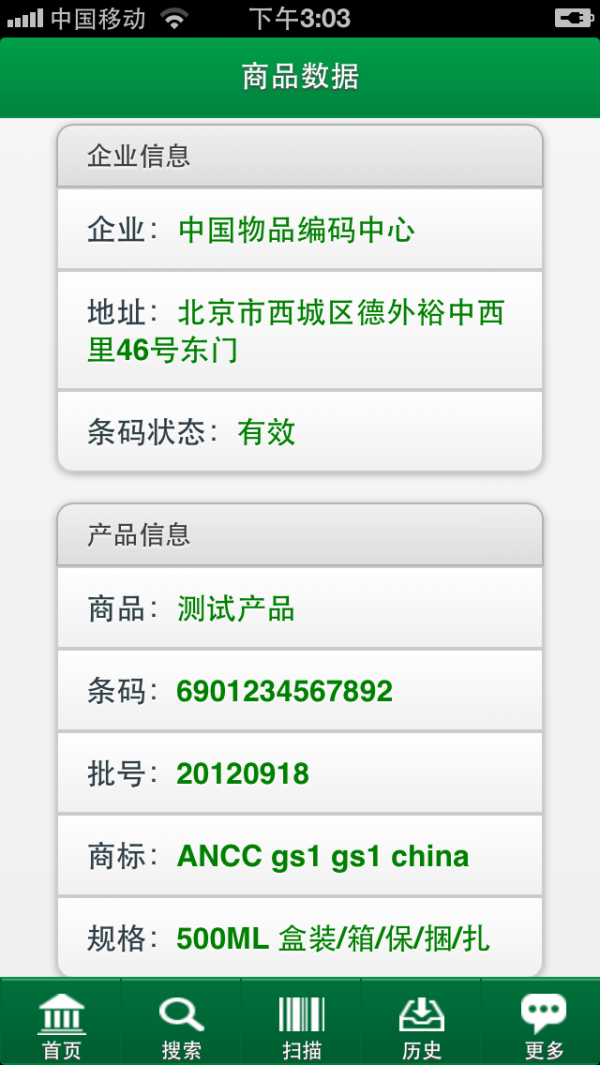Viewport: 600px width, 1065px height.
Task: Switch to the 搜索 search tab
Action: [181, 1024]
